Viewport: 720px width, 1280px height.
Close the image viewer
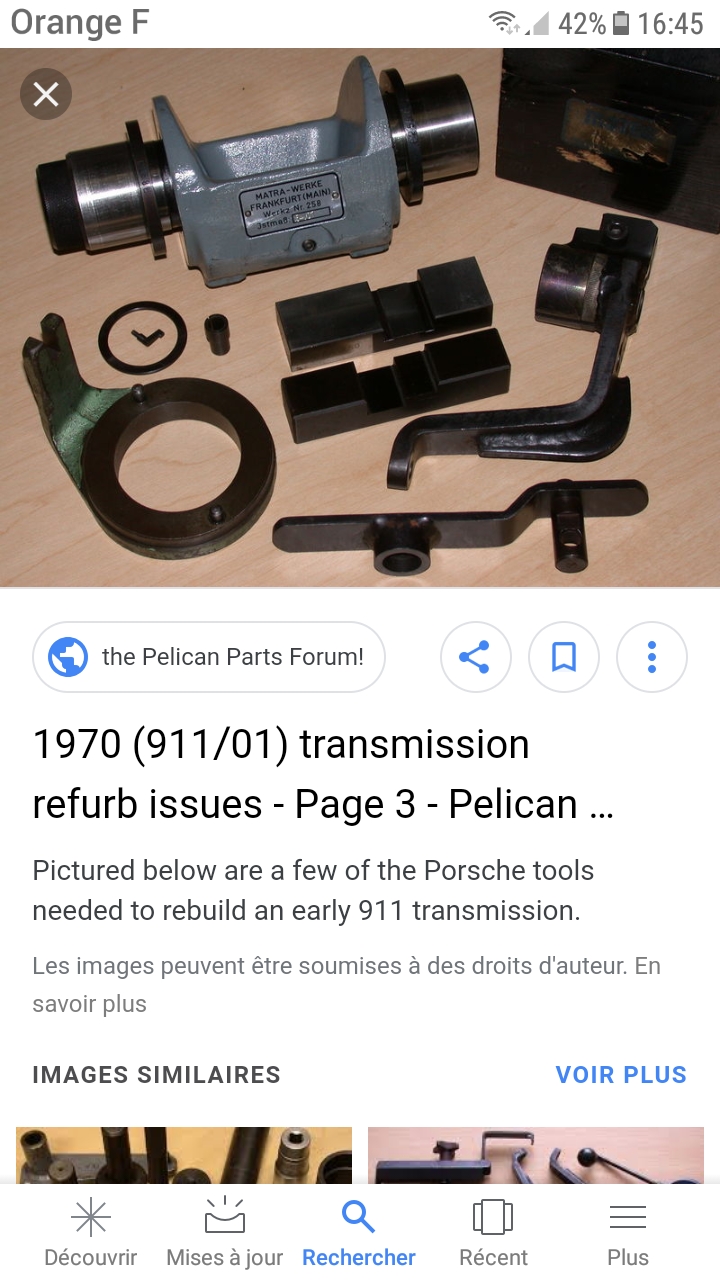(46, 95)
